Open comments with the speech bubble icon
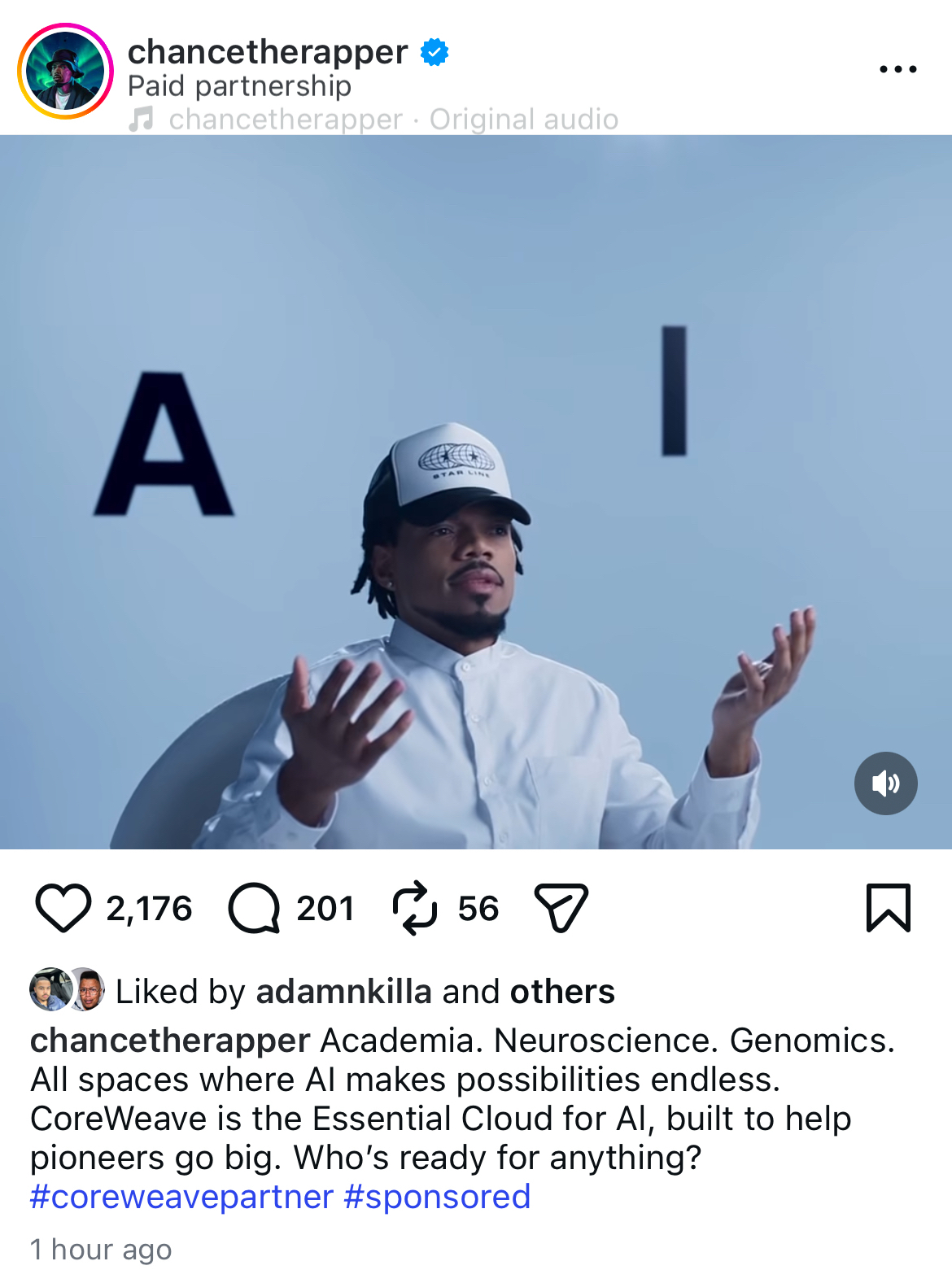The image size is (952, 1283). click(254, 908)
